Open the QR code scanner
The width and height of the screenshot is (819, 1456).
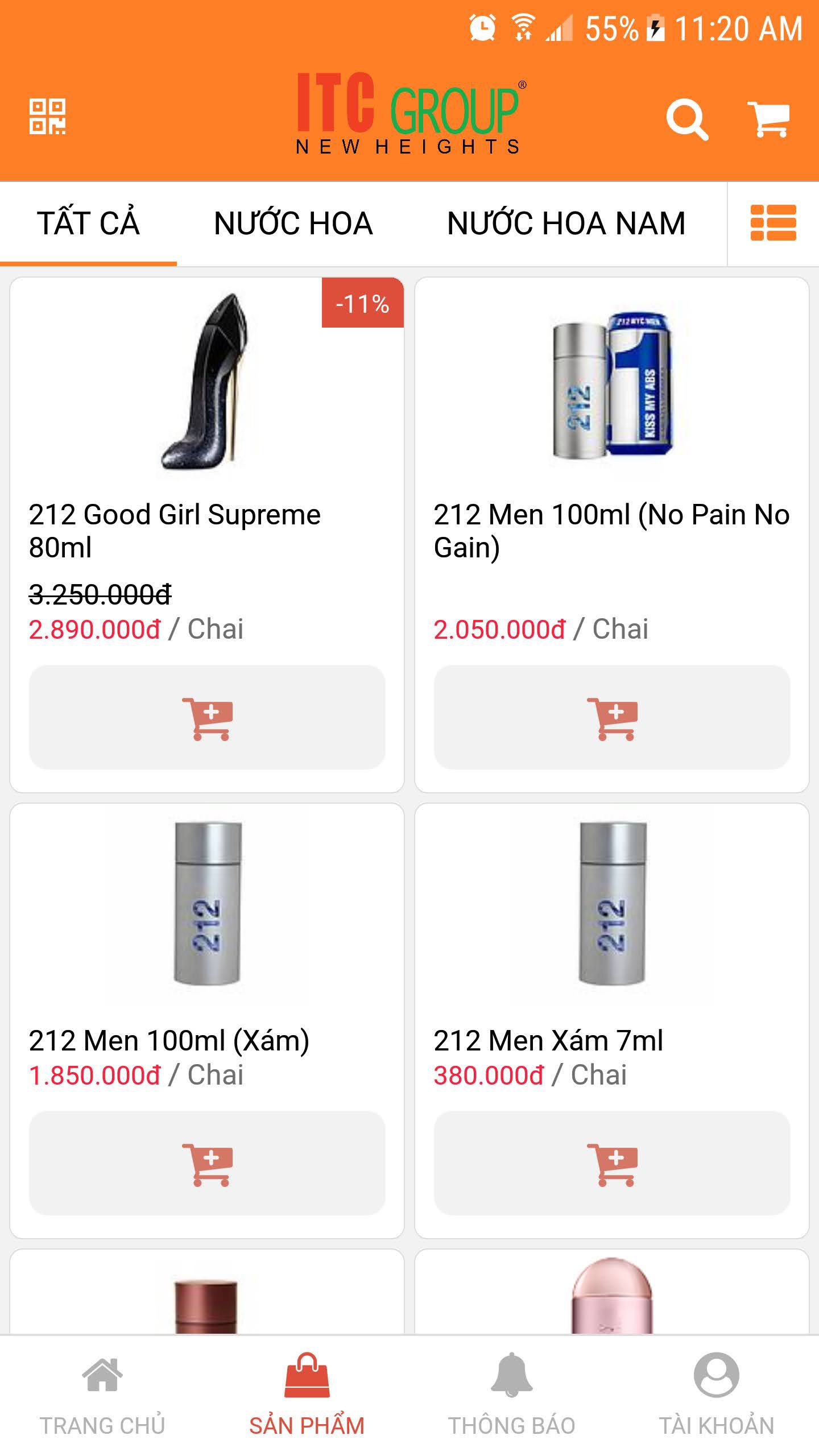[x=47, y=117]
